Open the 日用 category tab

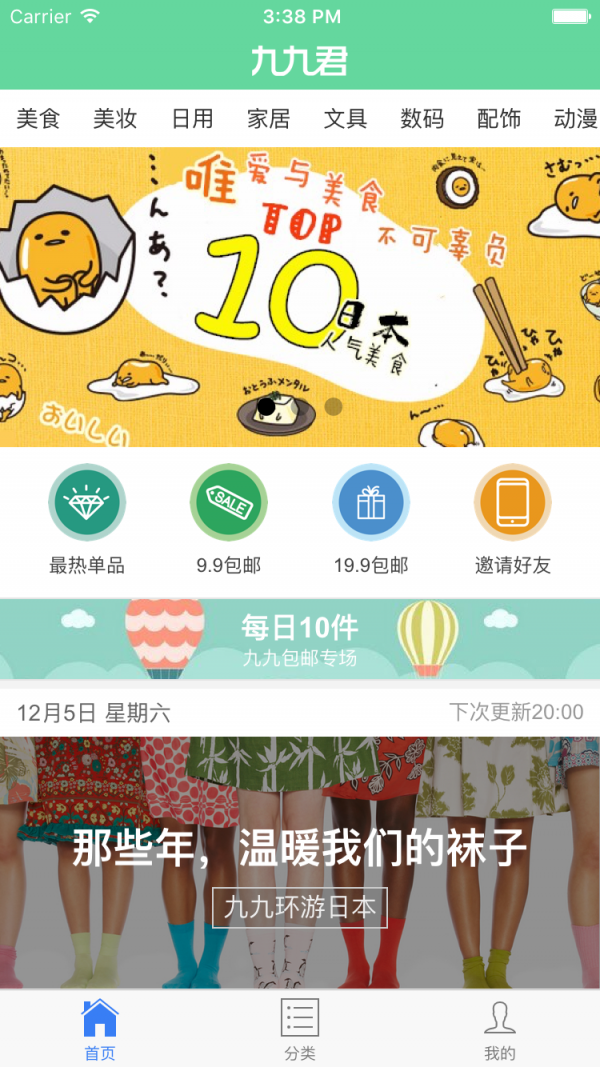coord(192,119)
